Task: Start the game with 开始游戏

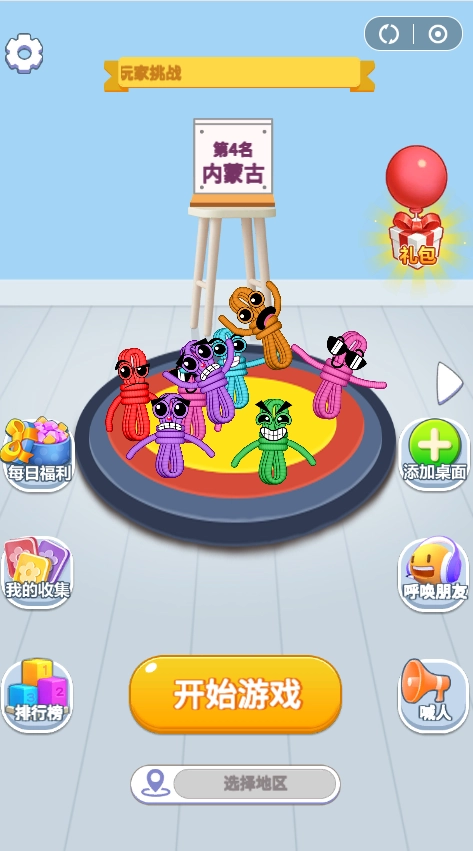Action: (x=236, y=695)
